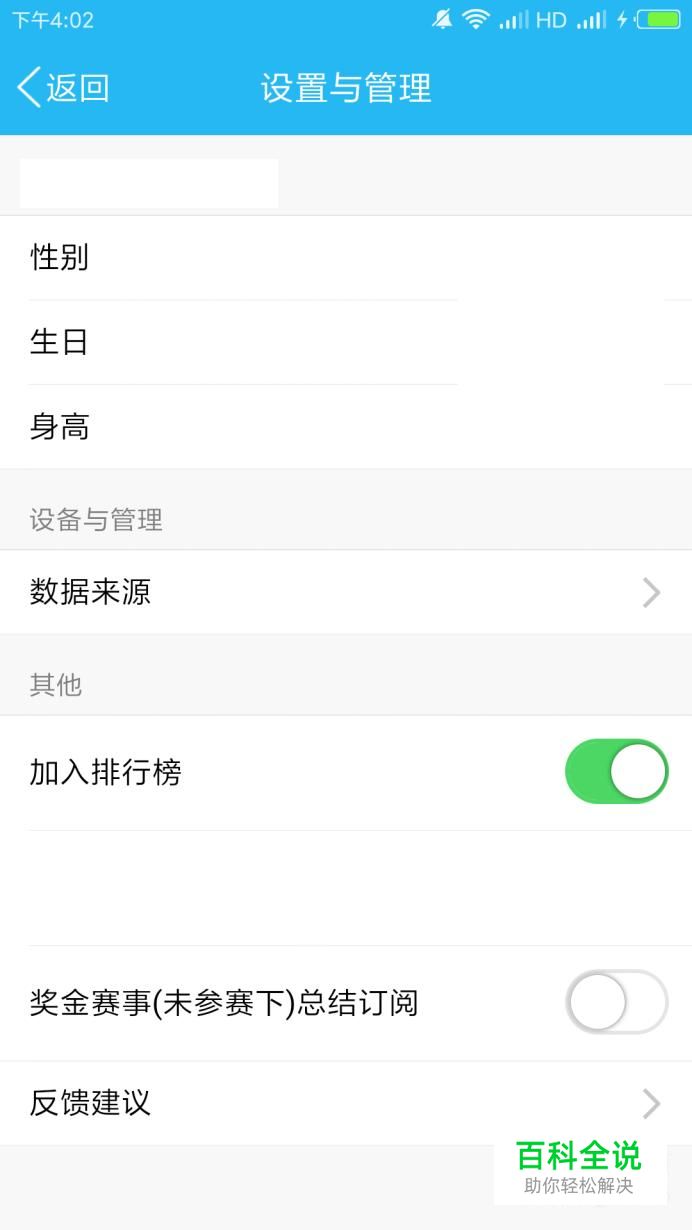Open 数据来源 settings

(x=346, y=592)
